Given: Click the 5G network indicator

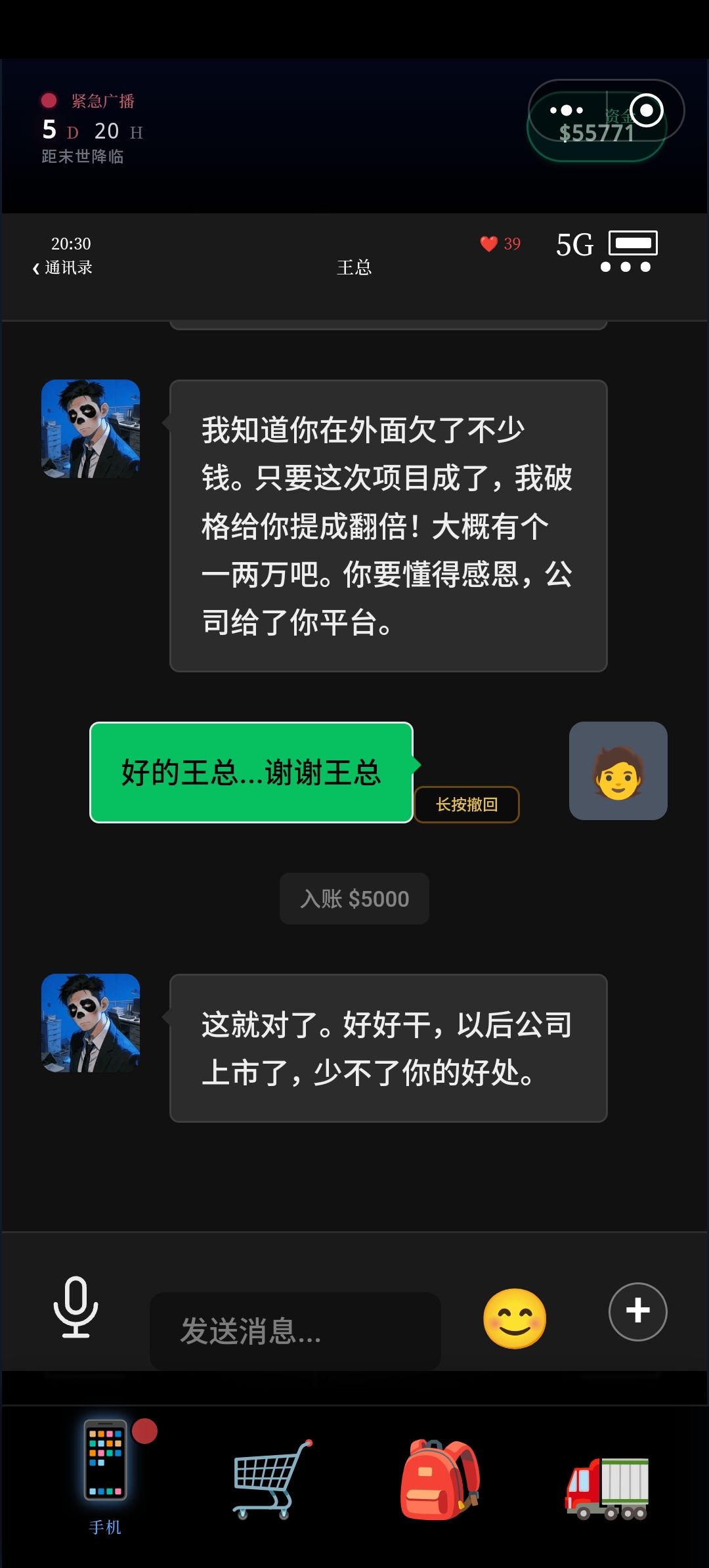Looking at the screenshot, I should pos(574,246).
